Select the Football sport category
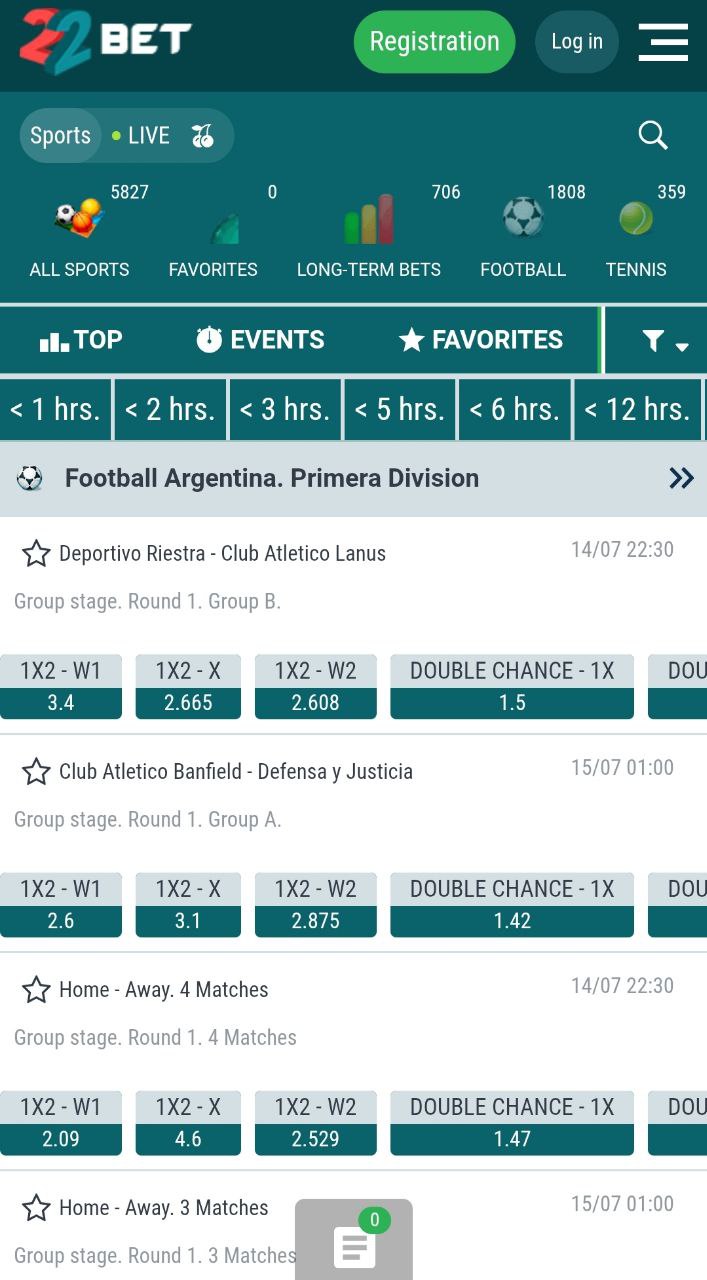 pyautogui.click(x=523, y=232)
